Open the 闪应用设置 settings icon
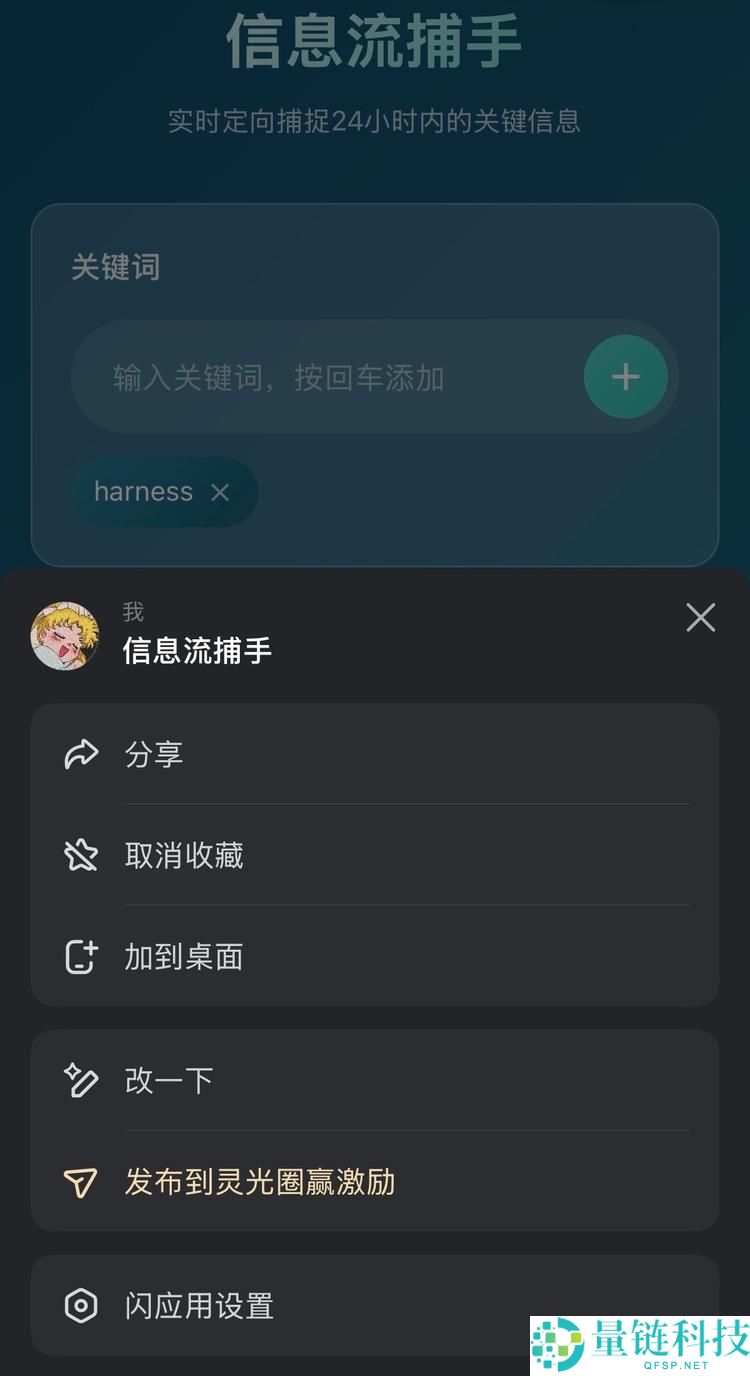 [83, 1306]
